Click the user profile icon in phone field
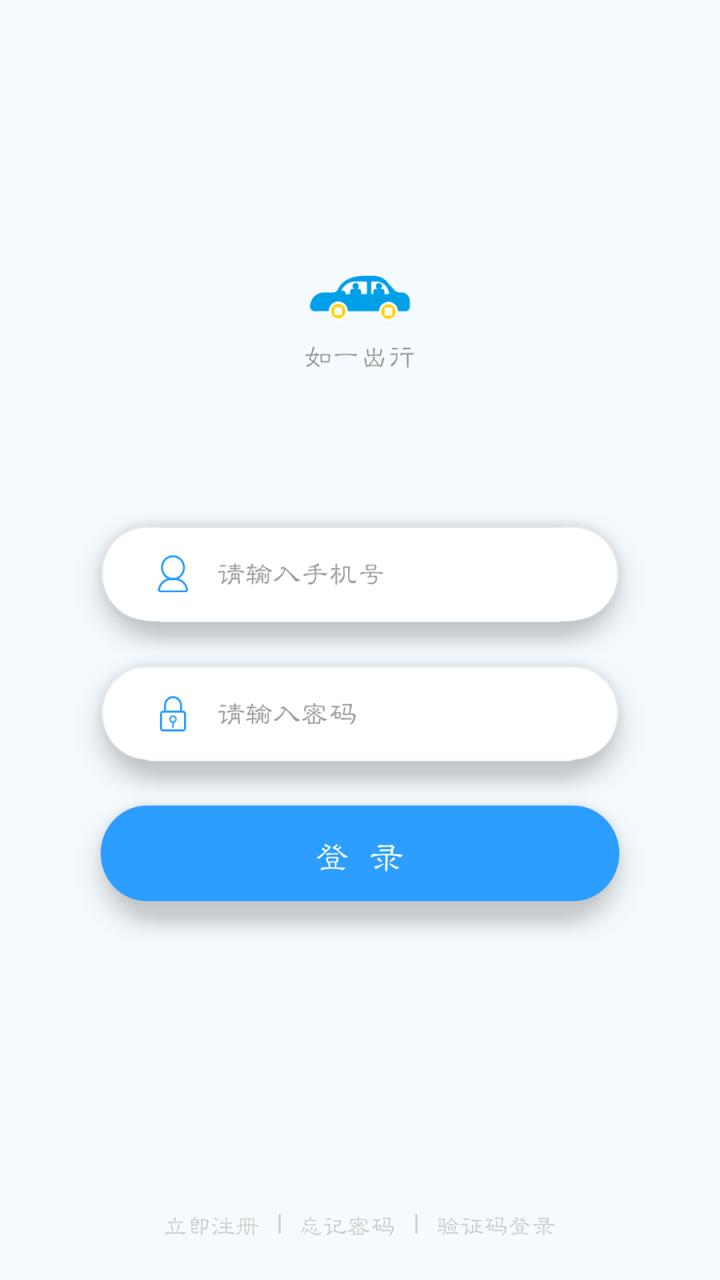Screen dimensions: 720x1280 click(173, 573)
